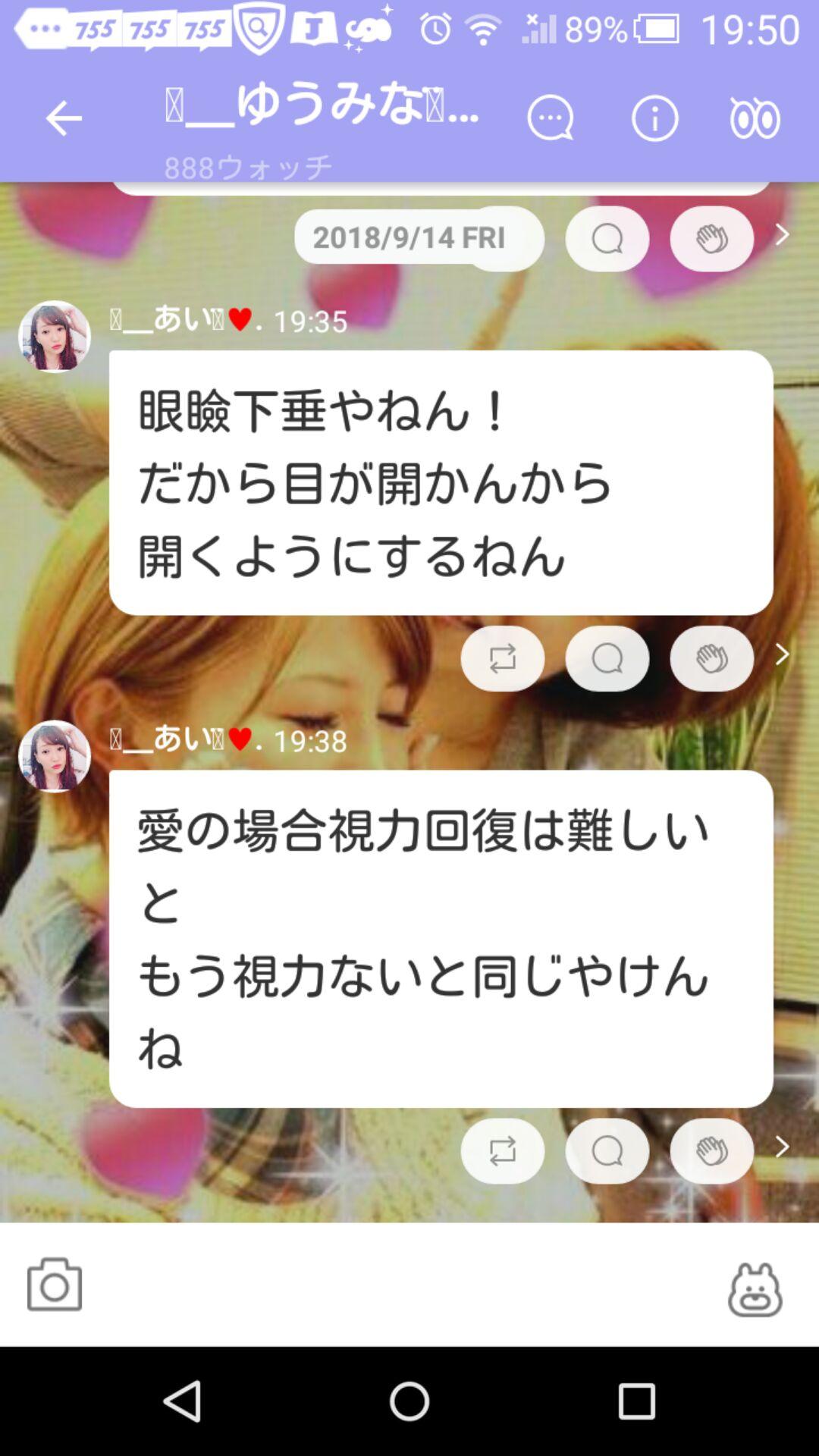Repost the 19:38 message with the retweet icon
The image size is (819, 1456).
click(503, 1150)
